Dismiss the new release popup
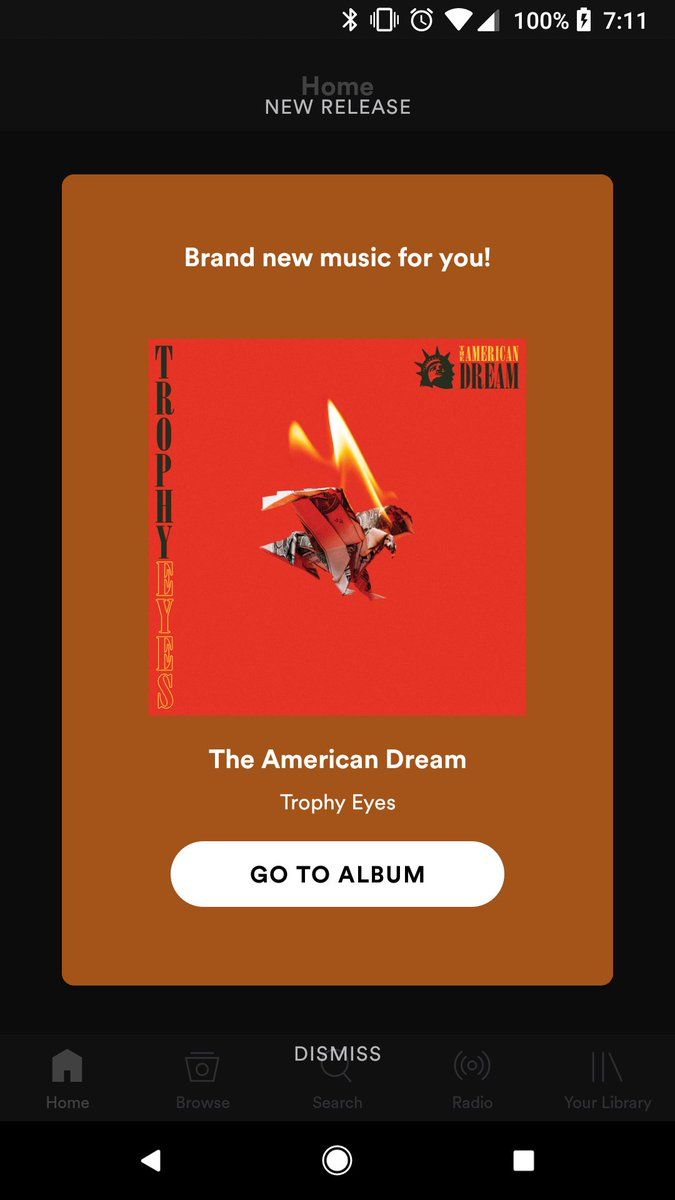The height and width of the screenshot is (1200, 675). coord(337,1054)
